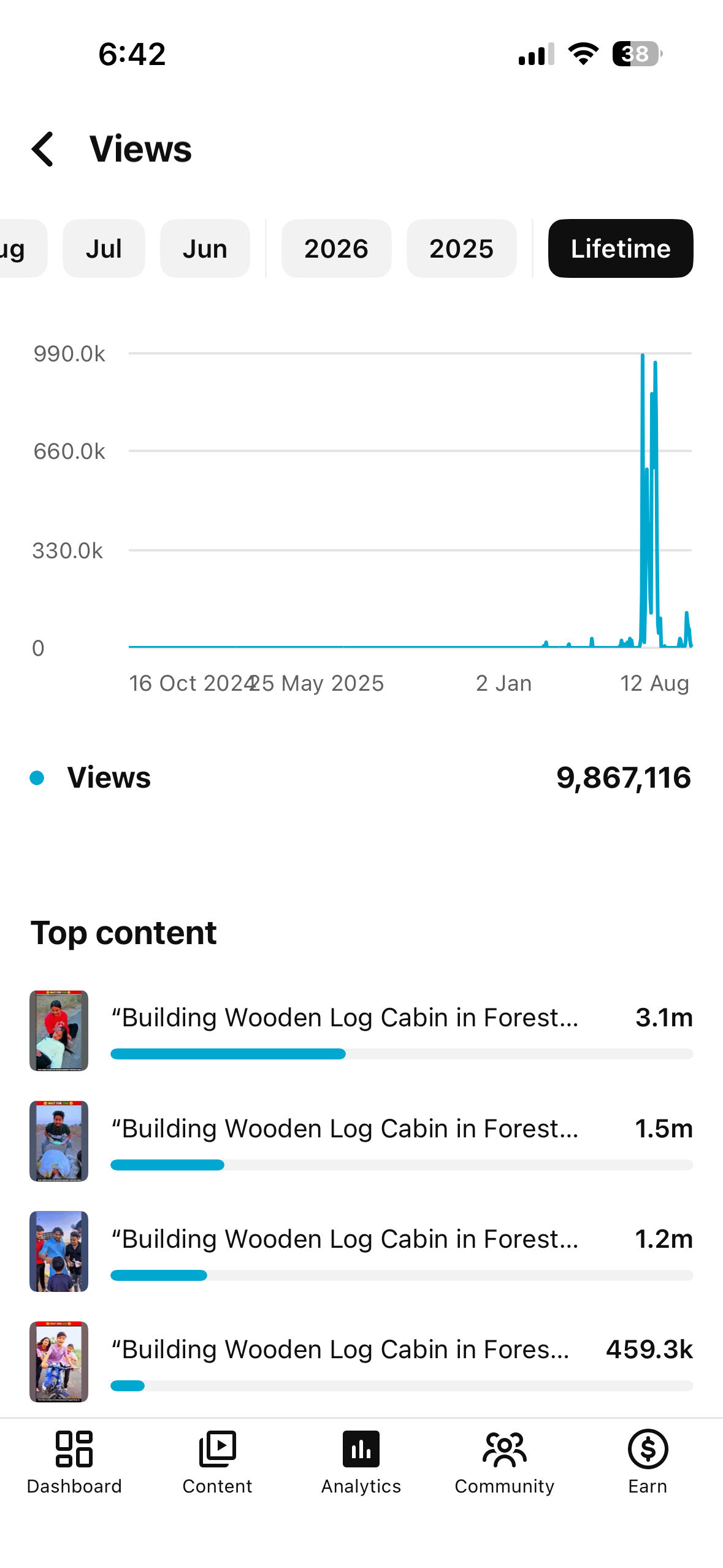Switch to the Content tab
The height and width of the screenshot is (1568, 723).
pyautogui.click(x=217, y=1462)
